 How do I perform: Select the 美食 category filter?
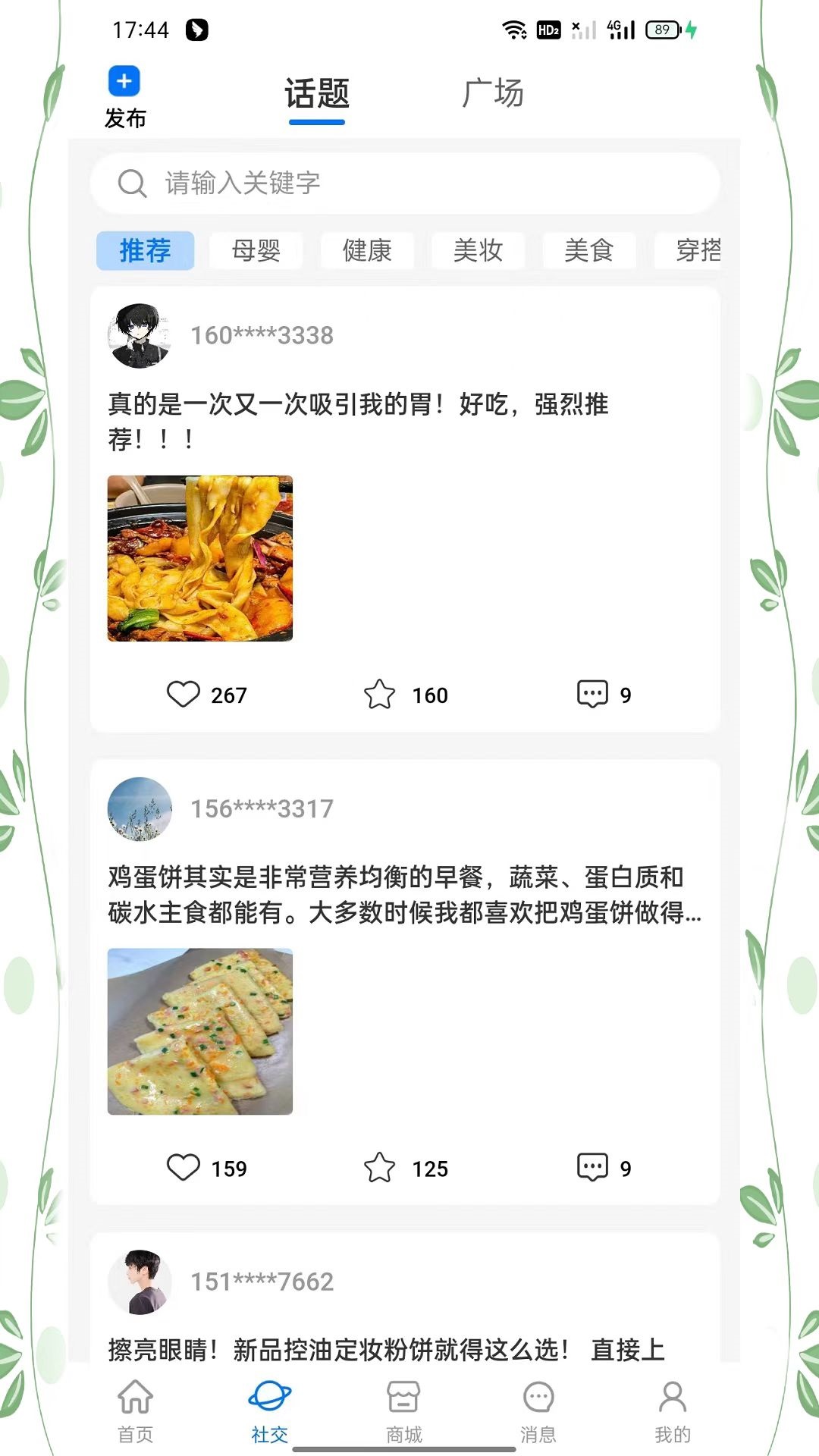point(588,251)
